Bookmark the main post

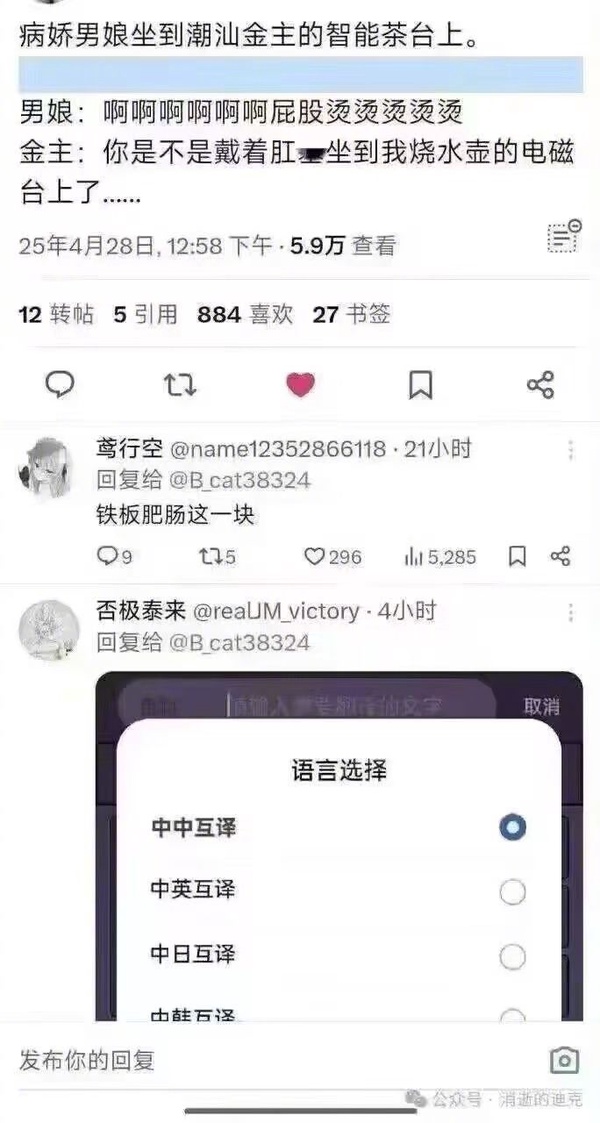(421, 384)
